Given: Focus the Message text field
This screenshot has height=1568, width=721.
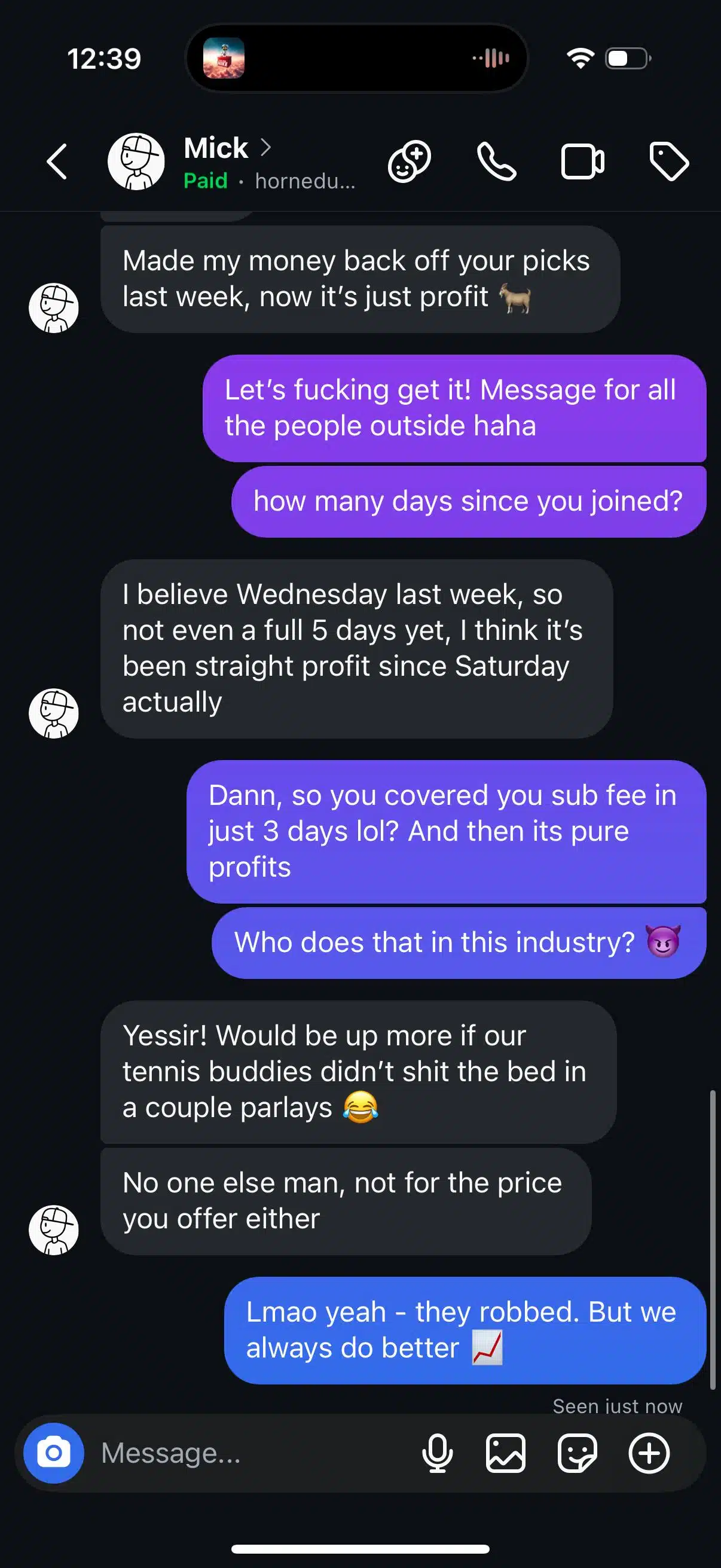Looking at the screenshot, I should pyautogui.click(x=243, y=1453).
